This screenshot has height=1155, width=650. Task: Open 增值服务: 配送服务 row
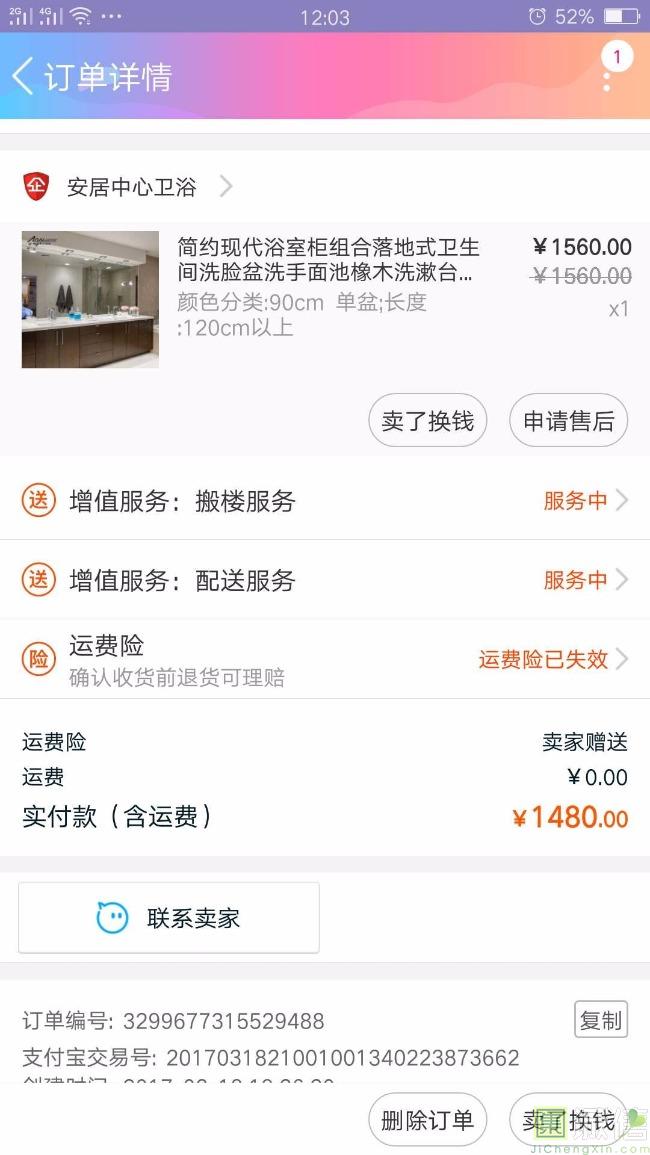325,580
